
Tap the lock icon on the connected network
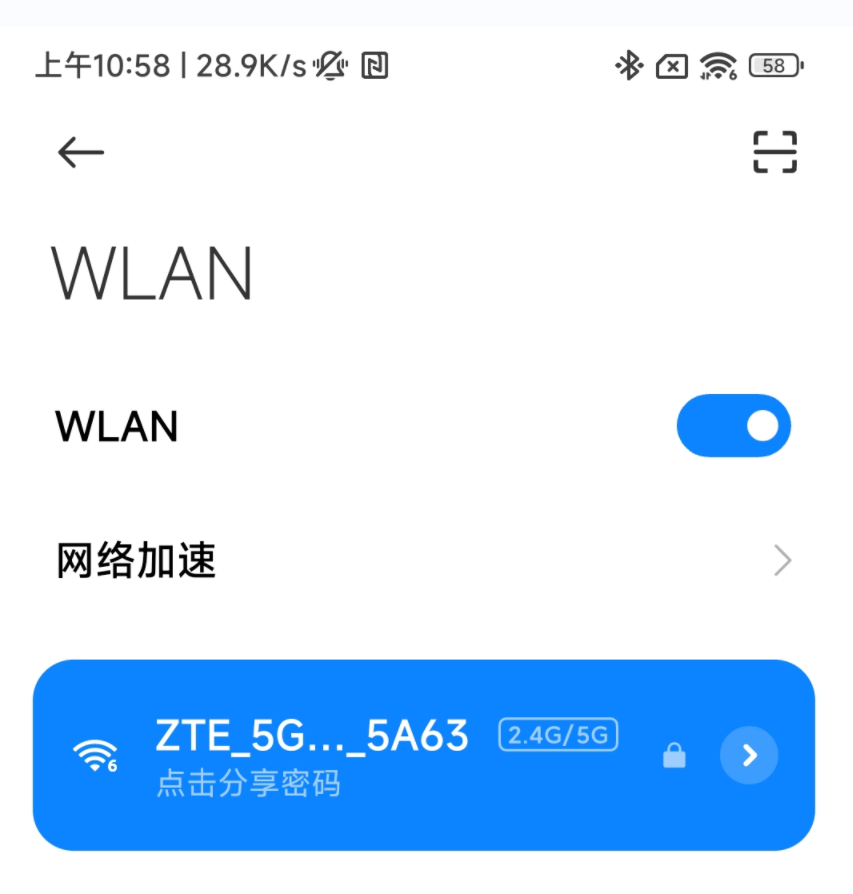(673, 756)
